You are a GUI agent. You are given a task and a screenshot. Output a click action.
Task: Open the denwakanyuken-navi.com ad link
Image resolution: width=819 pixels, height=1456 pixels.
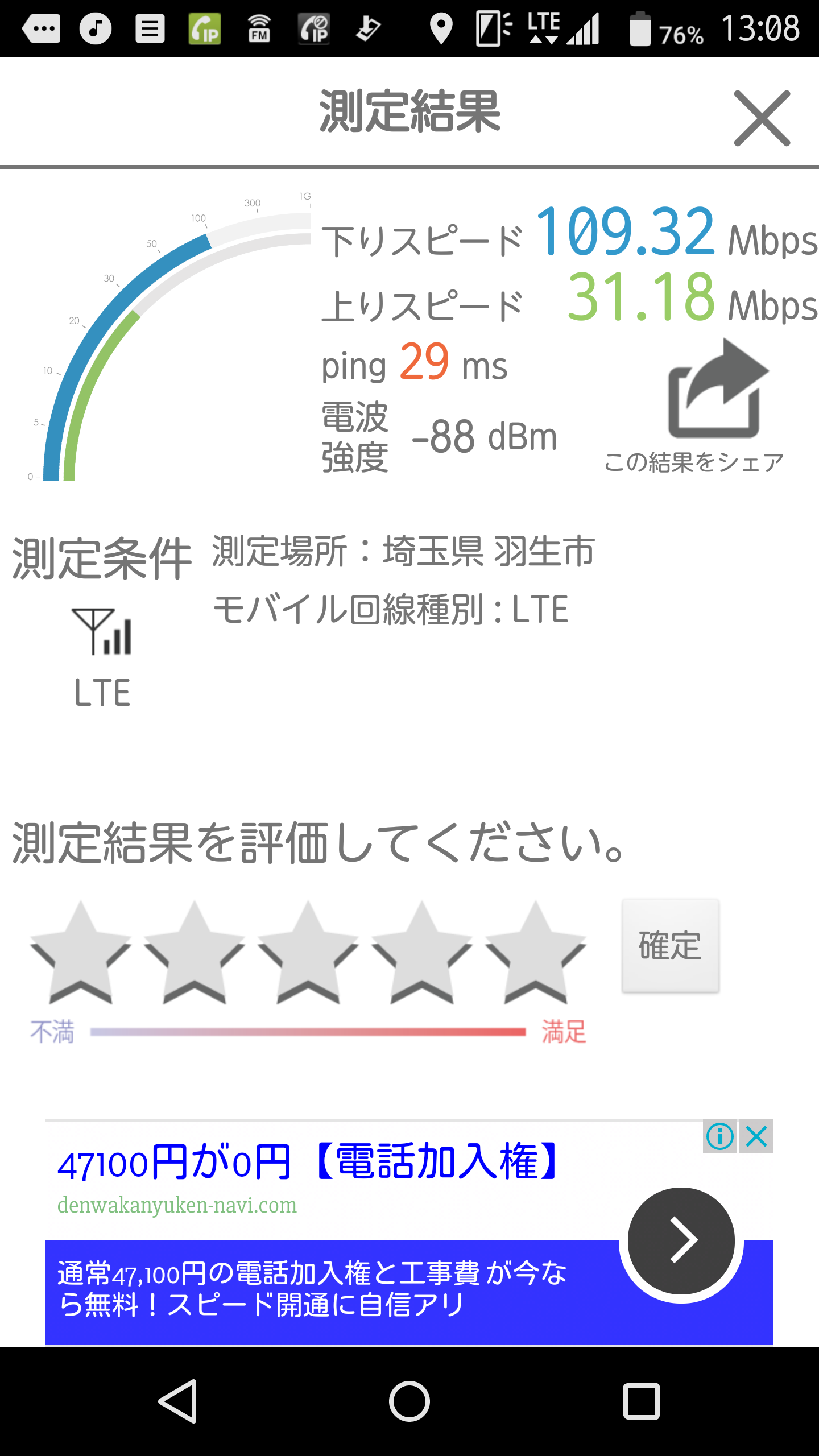pos(177,1205)
